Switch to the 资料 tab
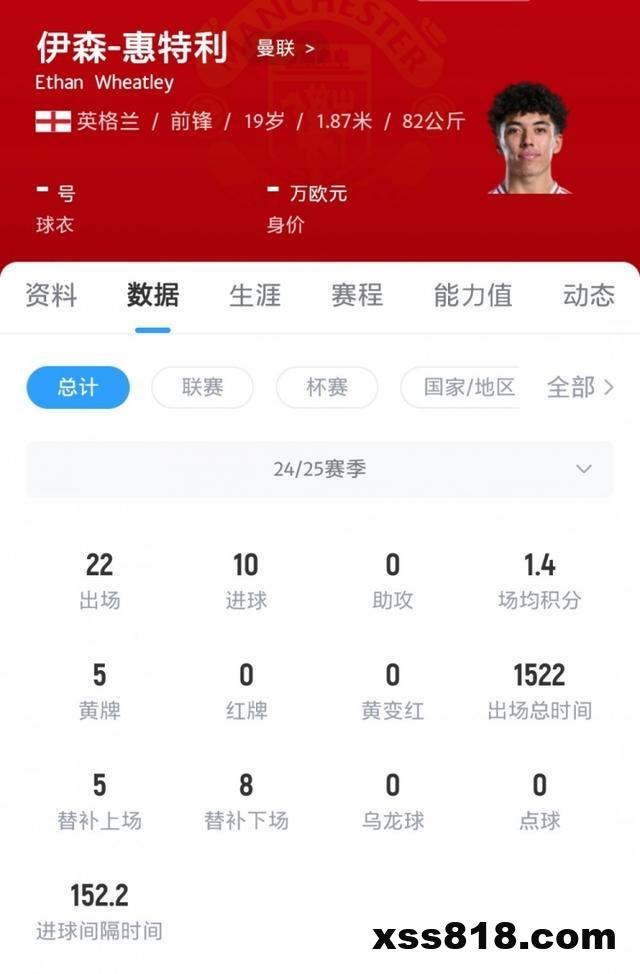 [x=50, y=295]
